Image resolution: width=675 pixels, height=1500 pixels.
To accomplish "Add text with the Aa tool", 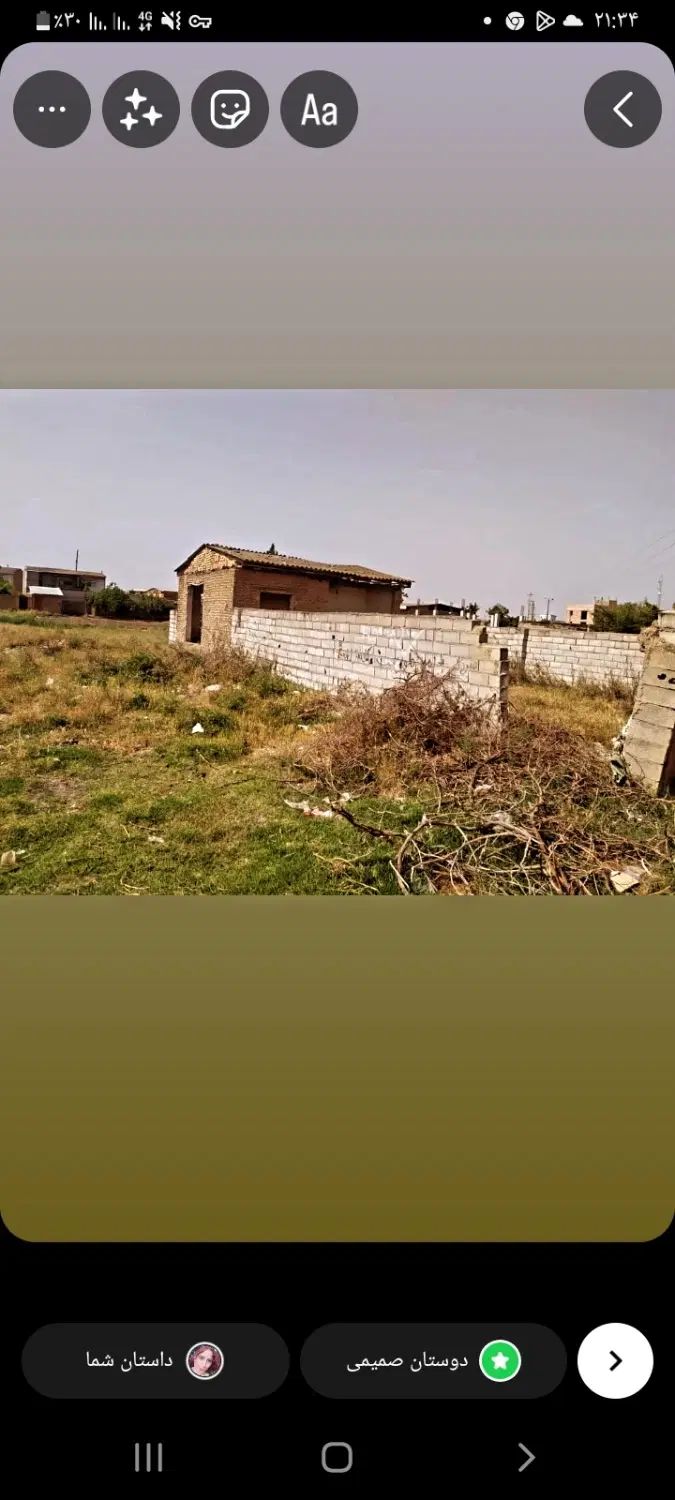I will click(319, 109).
